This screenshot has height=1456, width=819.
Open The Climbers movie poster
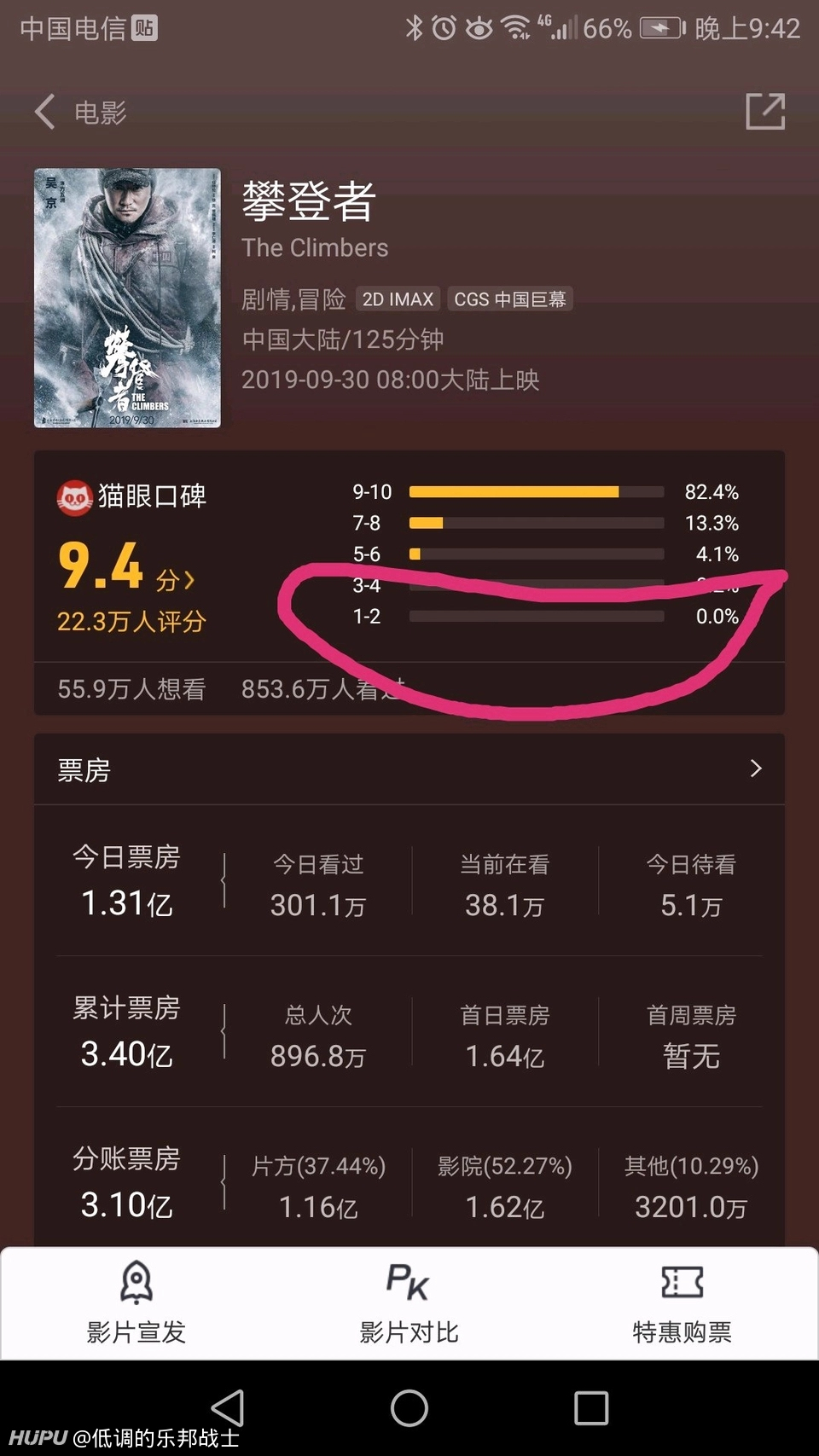pyautogui.click(x=127, y=298)
